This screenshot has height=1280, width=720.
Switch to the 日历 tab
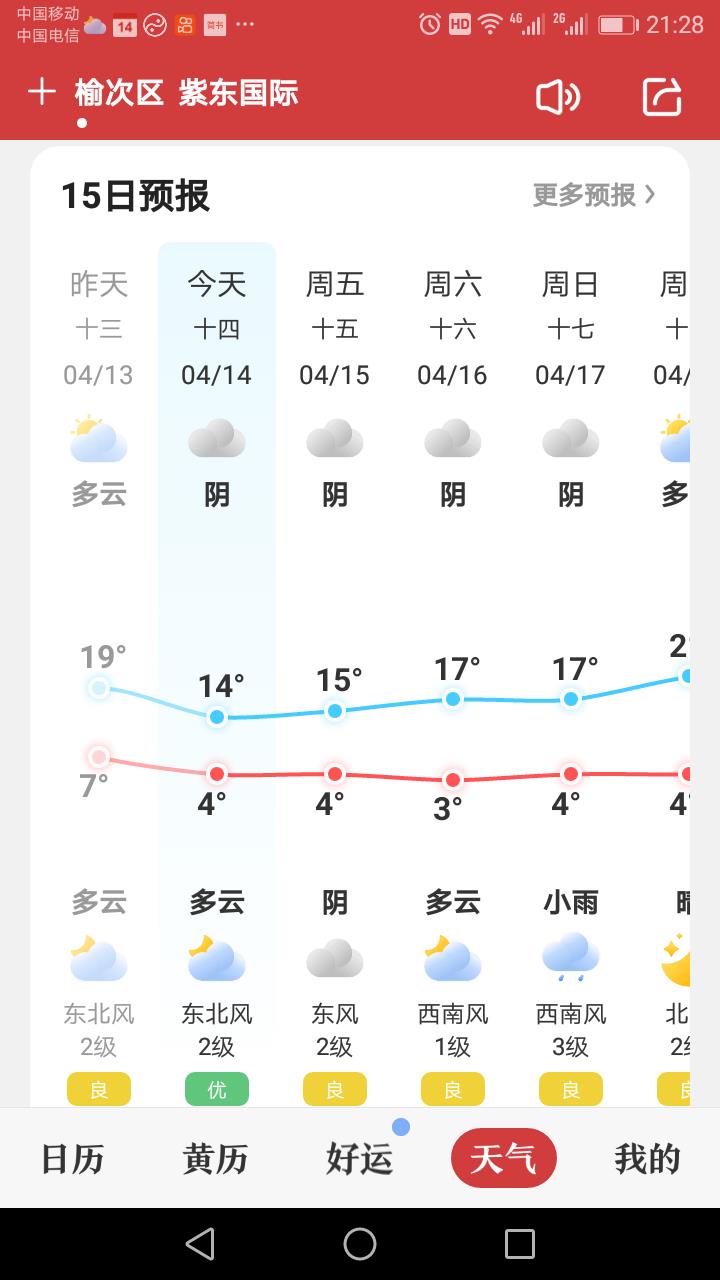pos(72,1159)
